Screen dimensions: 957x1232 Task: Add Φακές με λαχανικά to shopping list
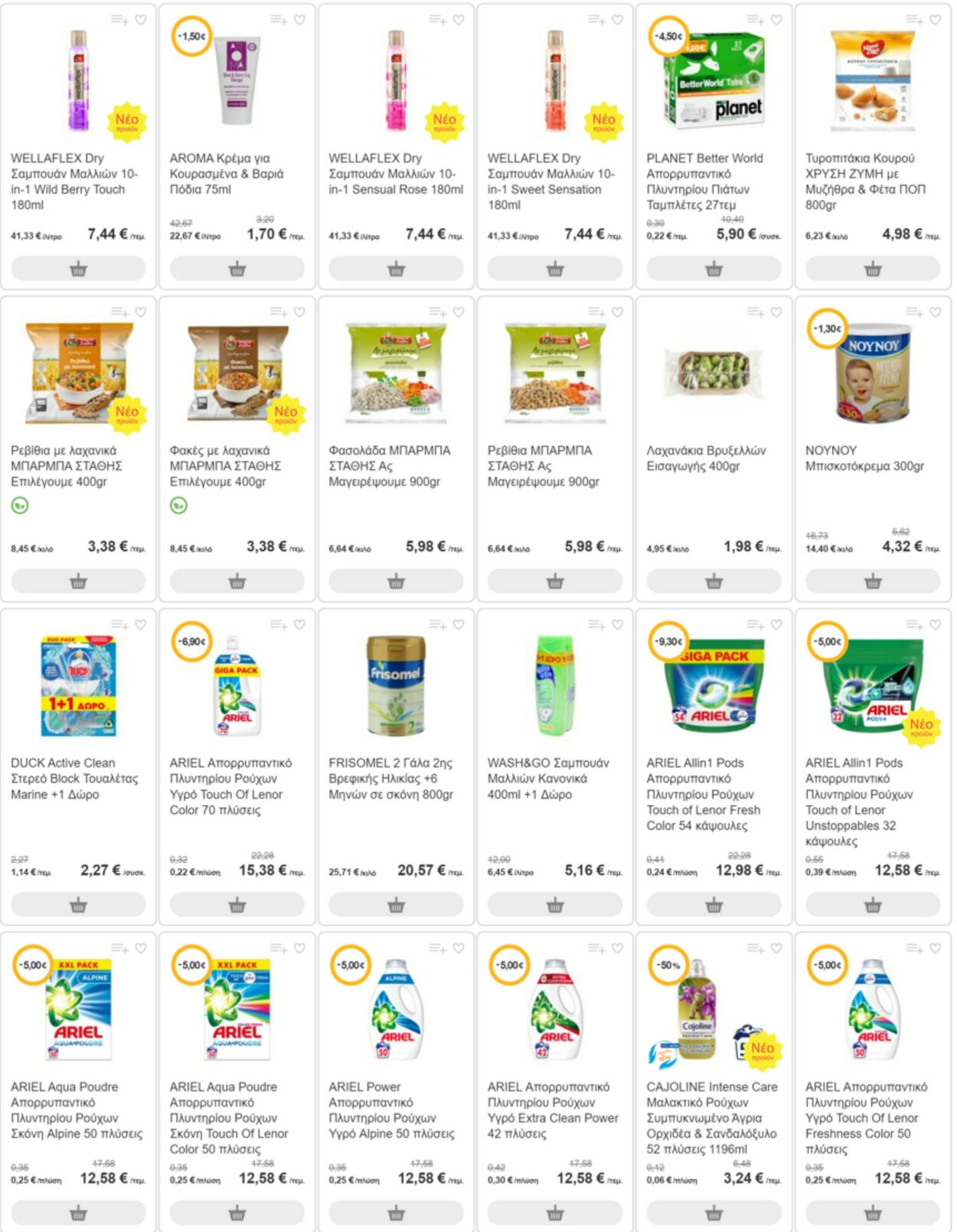pos(279,312)
